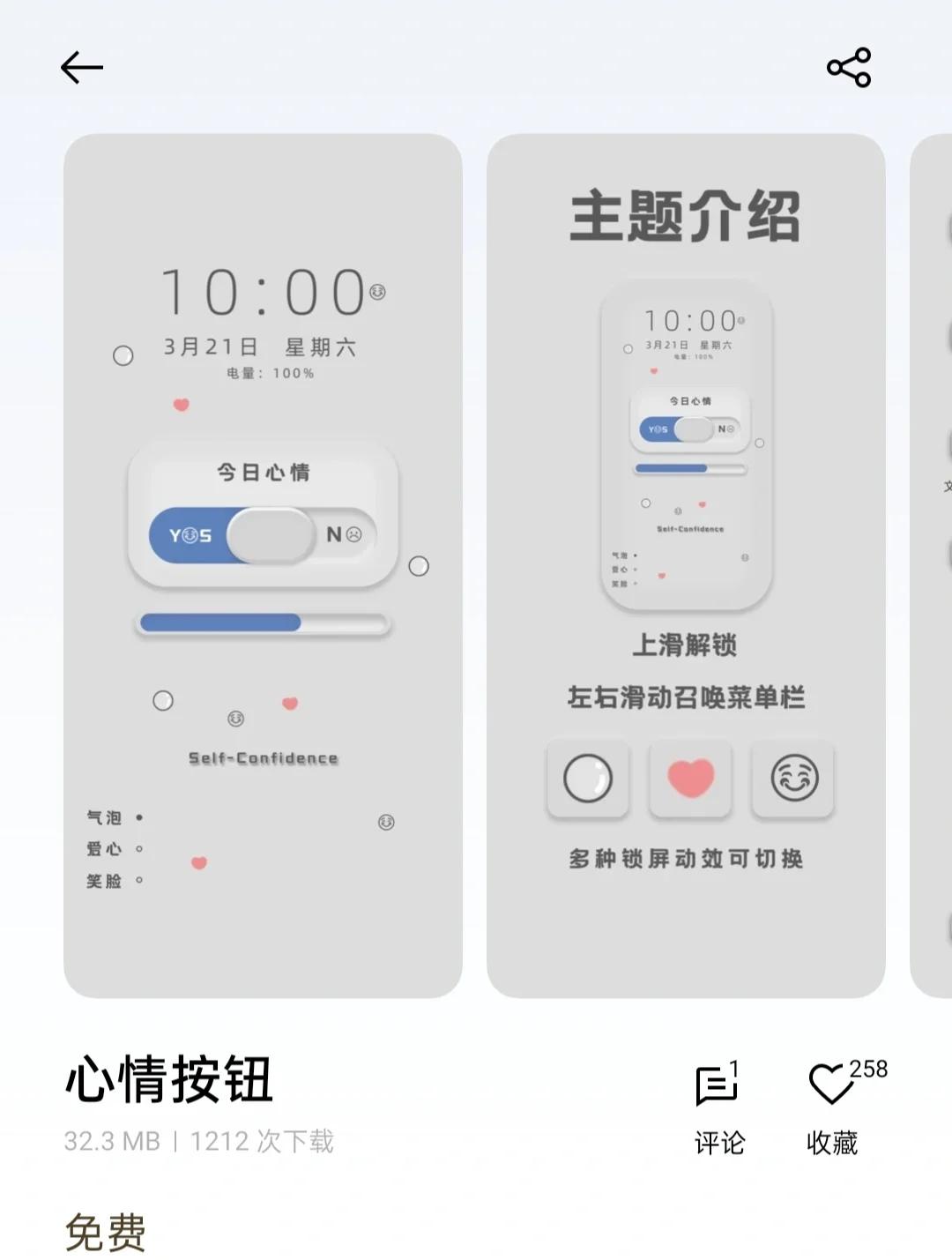The height and width of the screenshot is (1260, 952).
Task: Open the 评论 comments section
Action: [718, 1106]
